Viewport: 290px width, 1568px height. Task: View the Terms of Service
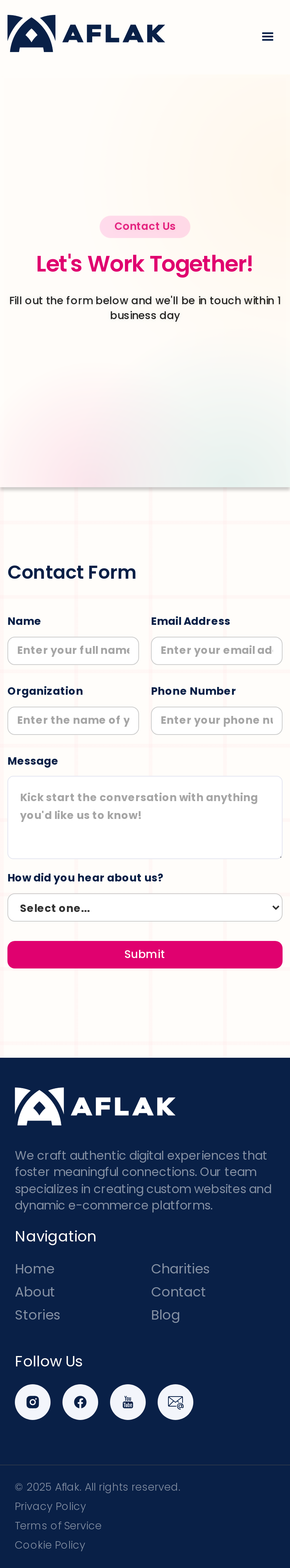pyautogui.click(x=58, y=1526)
